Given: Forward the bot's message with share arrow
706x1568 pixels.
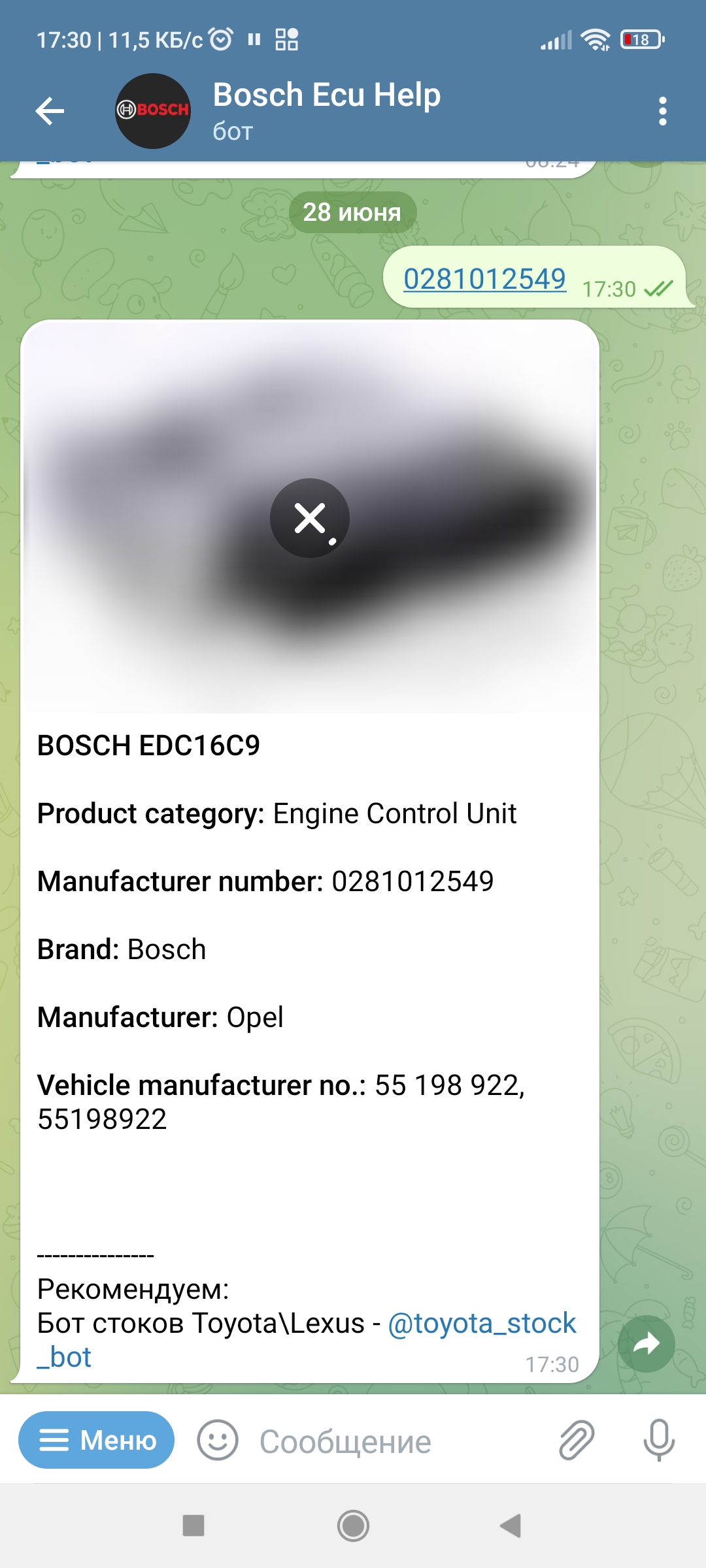Looking at the screenshot, I should pos(646,1344).
